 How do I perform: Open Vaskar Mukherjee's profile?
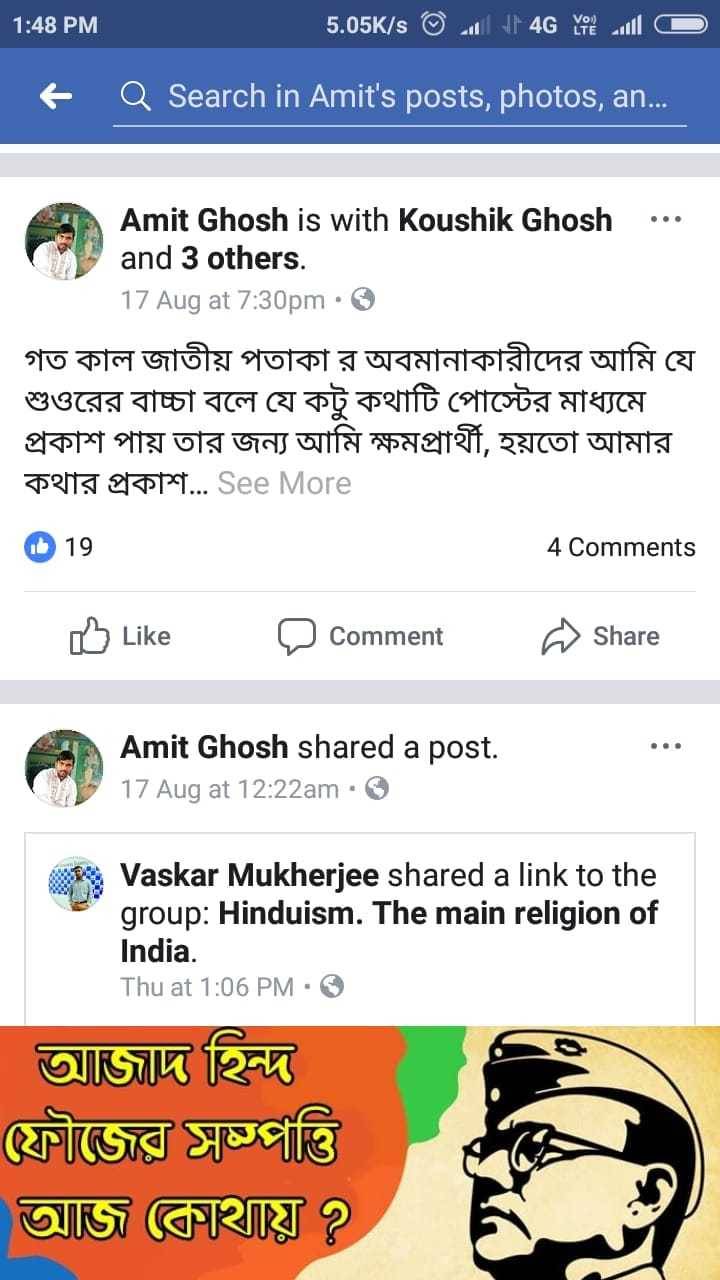[250, 875]
